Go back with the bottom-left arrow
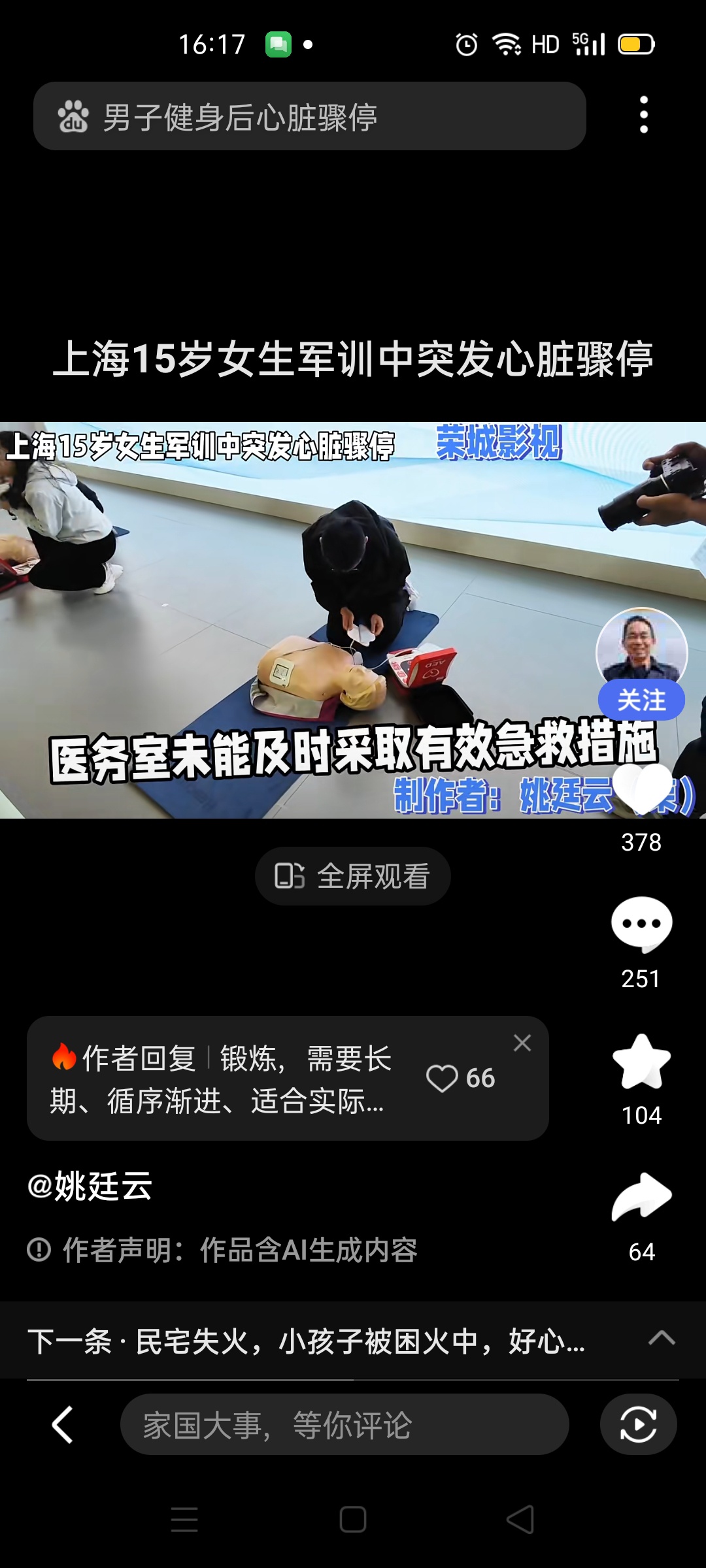Screen dimensions: 706x1568 pyautogui.click(x=63, y=1425)
